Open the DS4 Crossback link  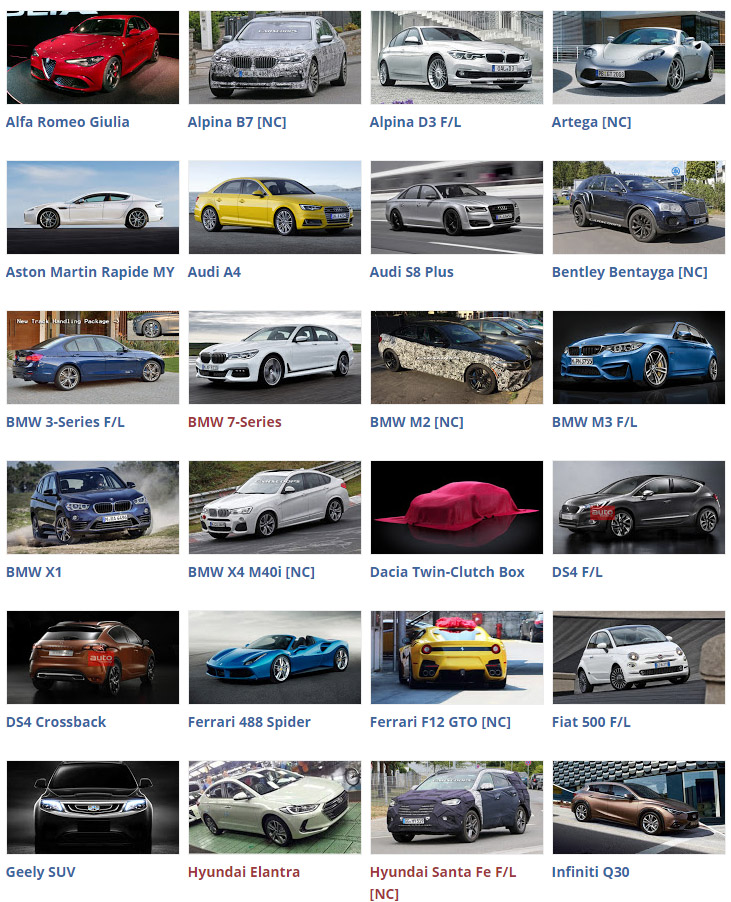click(56, 722)
